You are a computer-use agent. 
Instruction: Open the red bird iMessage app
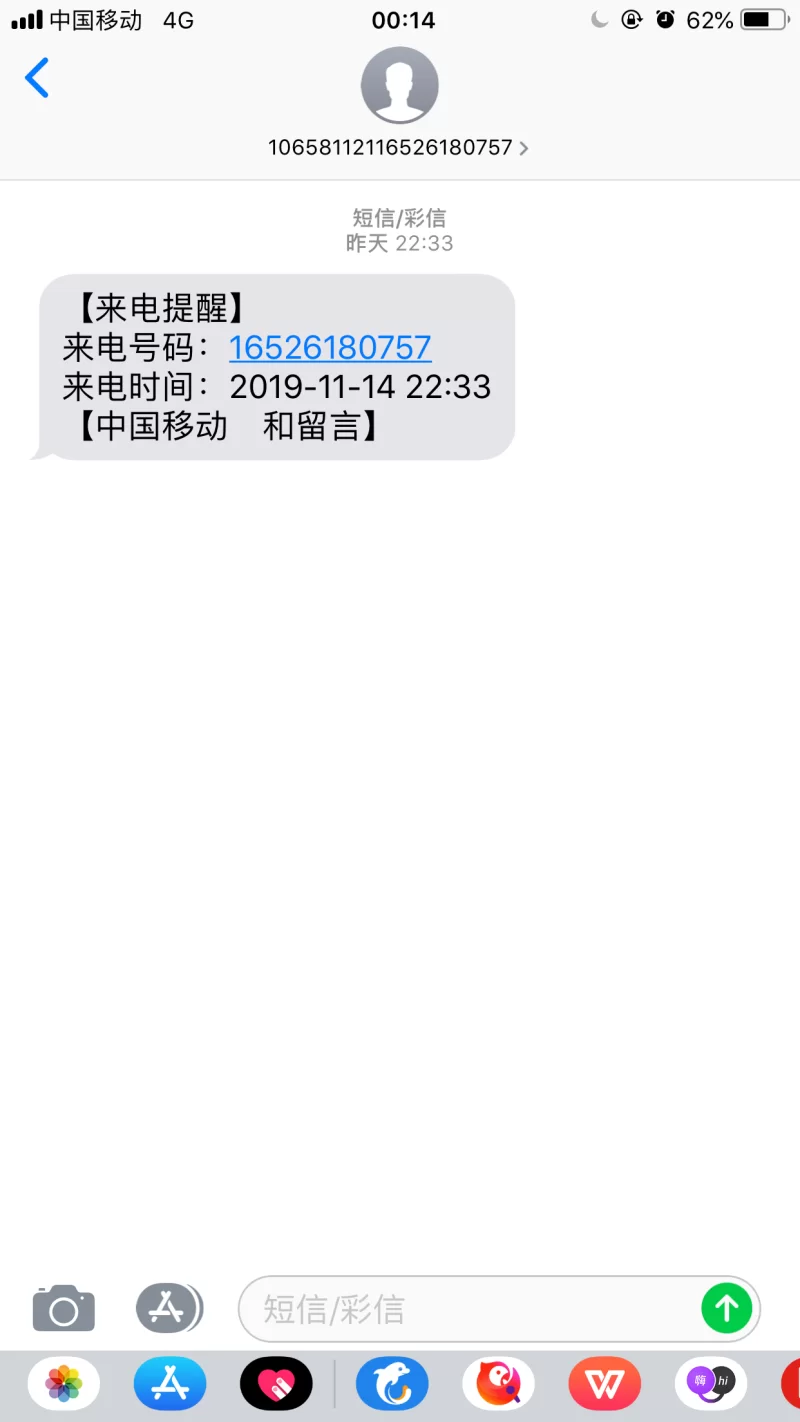click(498, 1384)
